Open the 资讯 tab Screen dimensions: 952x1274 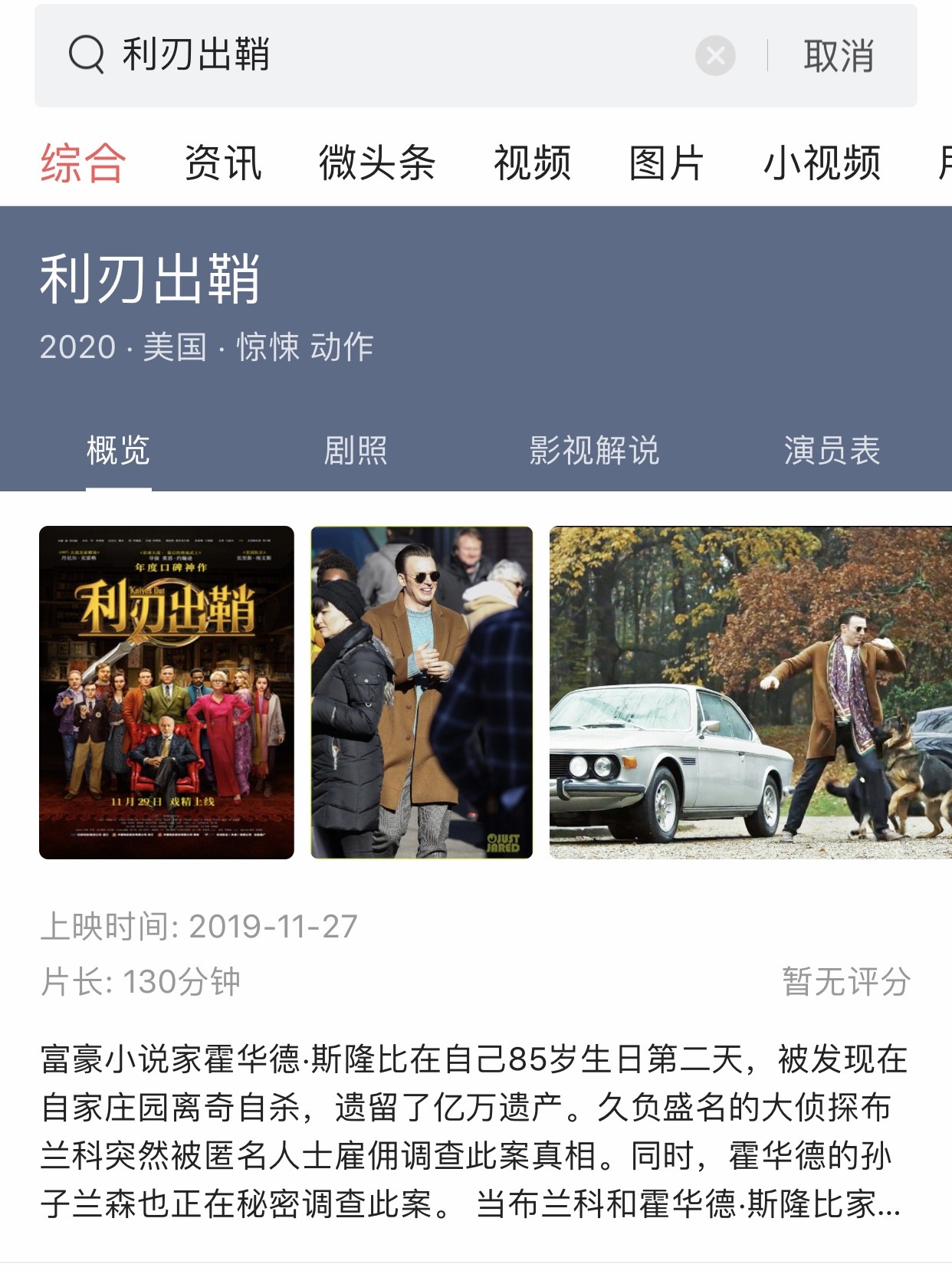pyautogui.click(x=223, y=163)
